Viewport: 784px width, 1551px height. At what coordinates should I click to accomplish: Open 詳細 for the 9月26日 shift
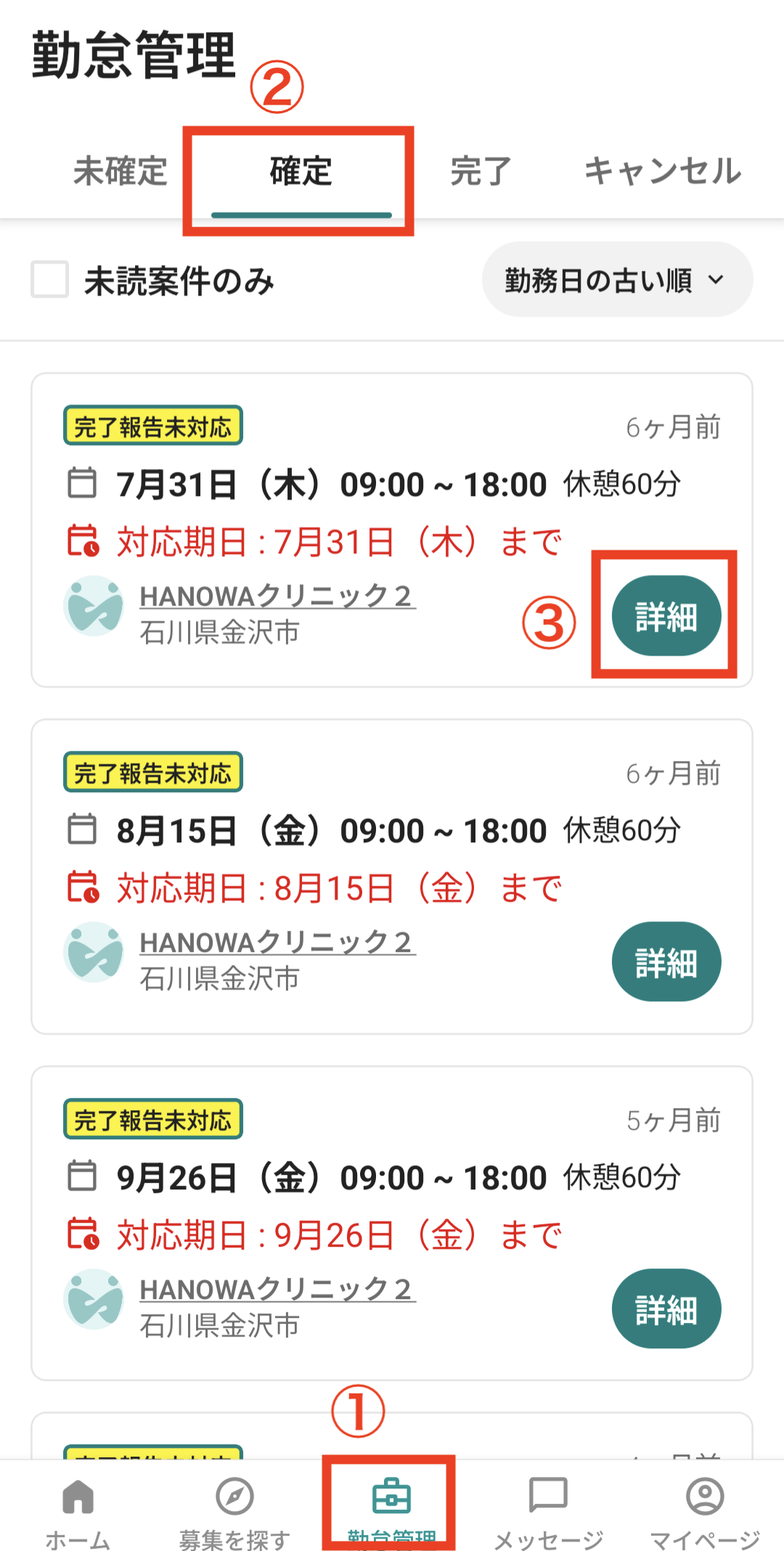[x=666, y=1308]
